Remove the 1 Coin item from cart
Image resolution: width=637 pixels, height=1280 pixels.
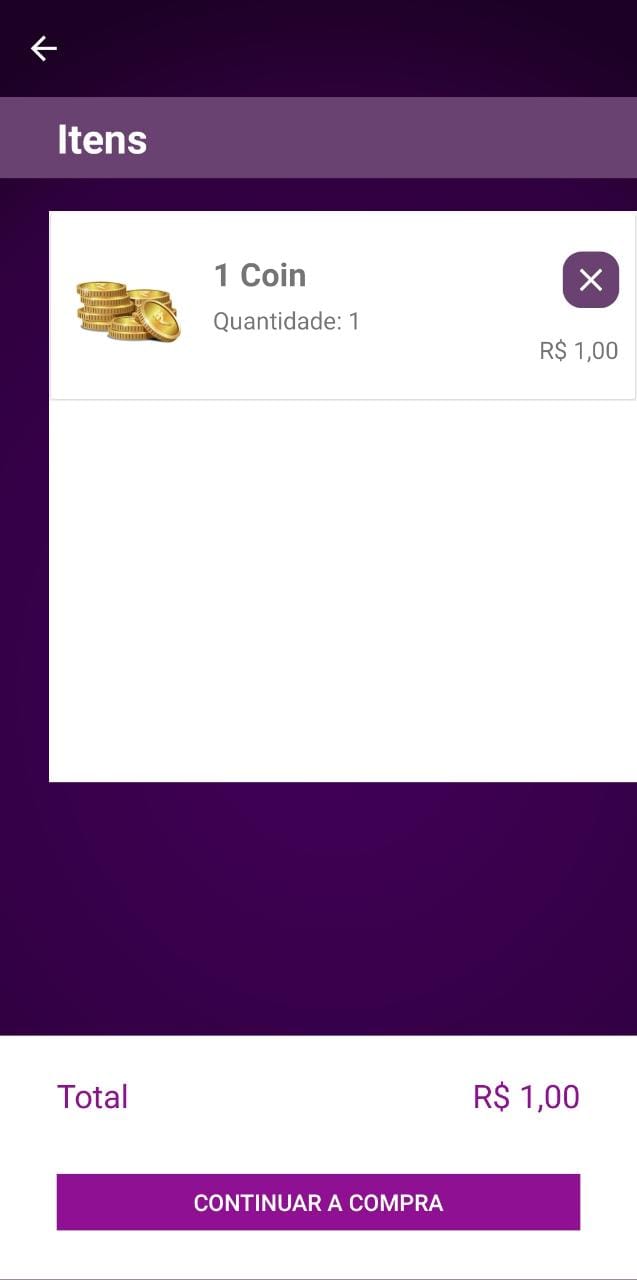tap(591, 280)
